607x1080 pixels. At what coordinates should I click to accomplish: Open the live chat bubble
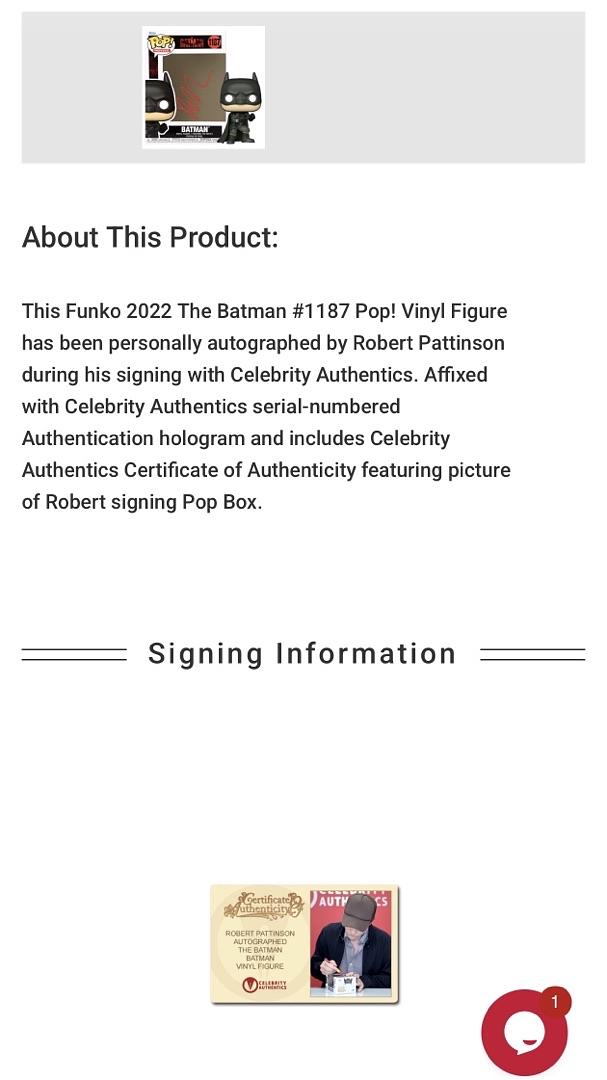pos(523,1033)
